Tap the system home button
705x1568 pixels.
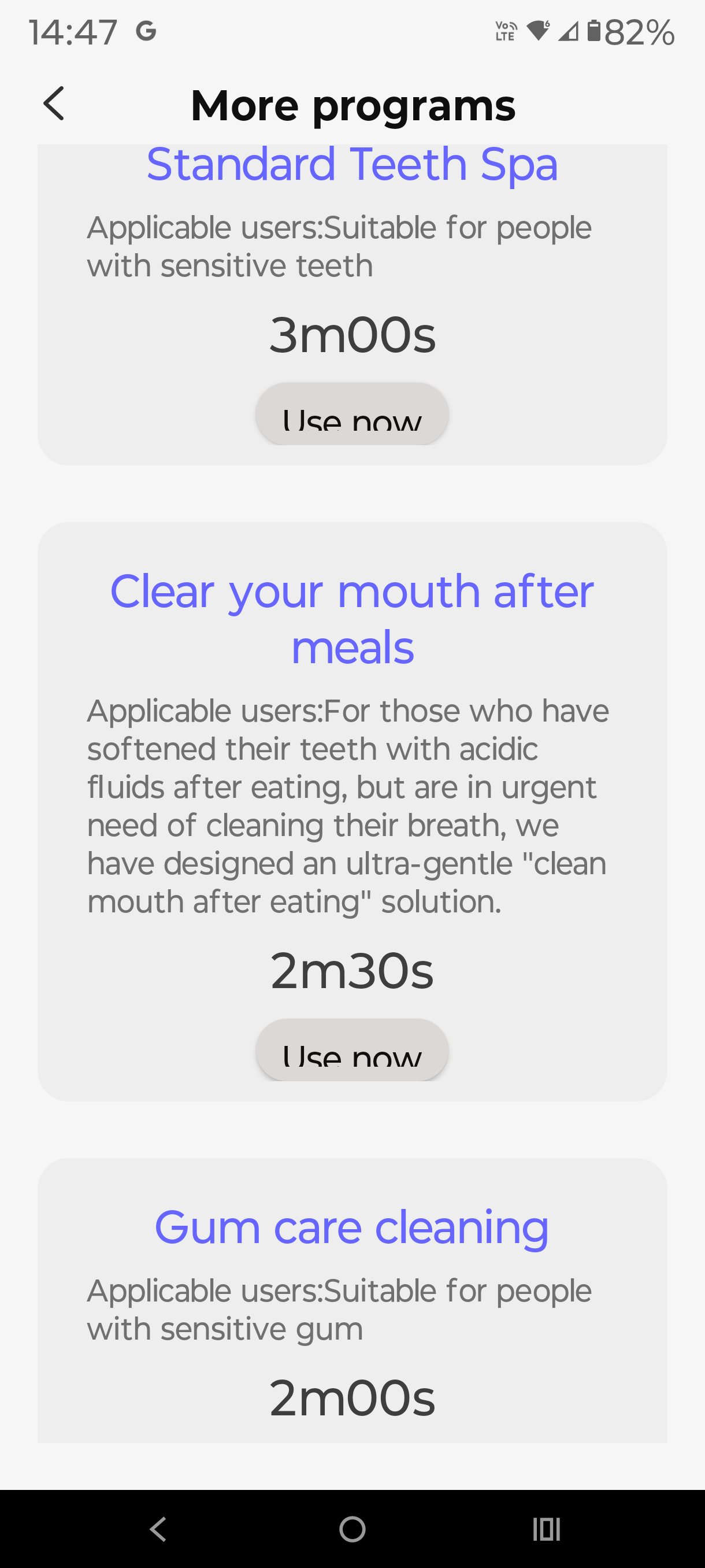(352, 1529)
